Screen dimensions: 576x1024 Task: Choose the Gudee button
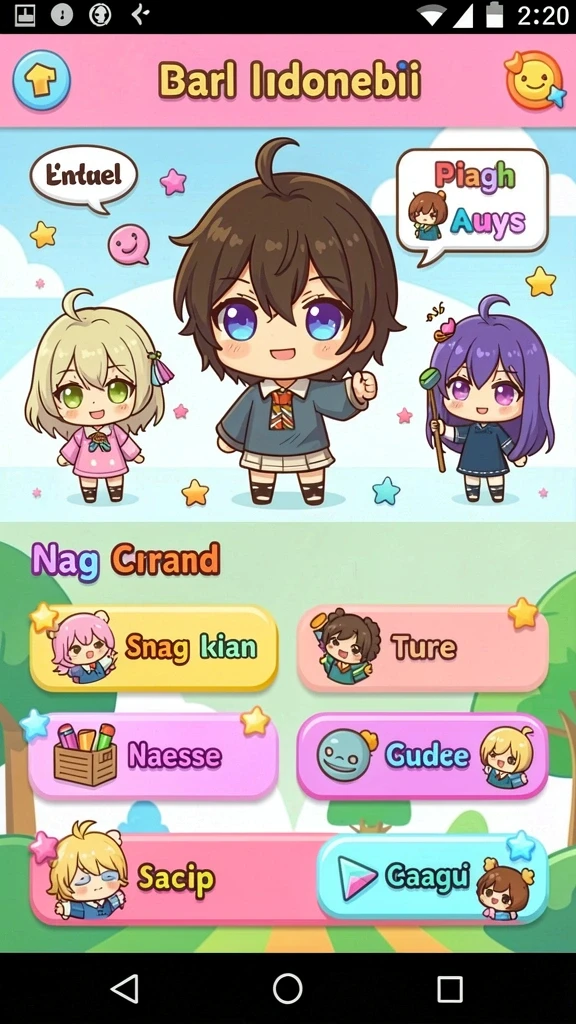(423, 756)
